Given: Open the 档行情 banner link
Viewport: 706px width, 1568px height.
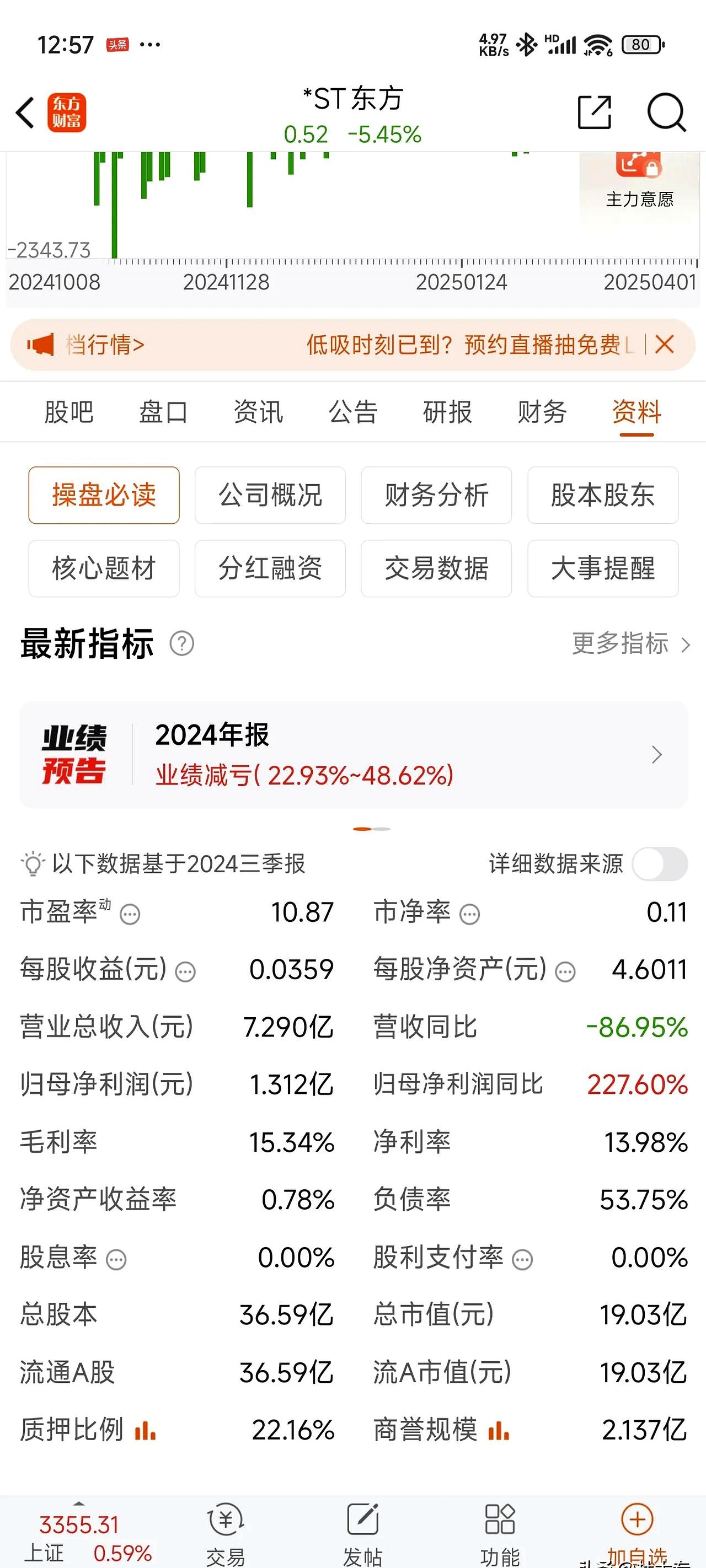Looking at the screenshot, I should pos(104,345).
